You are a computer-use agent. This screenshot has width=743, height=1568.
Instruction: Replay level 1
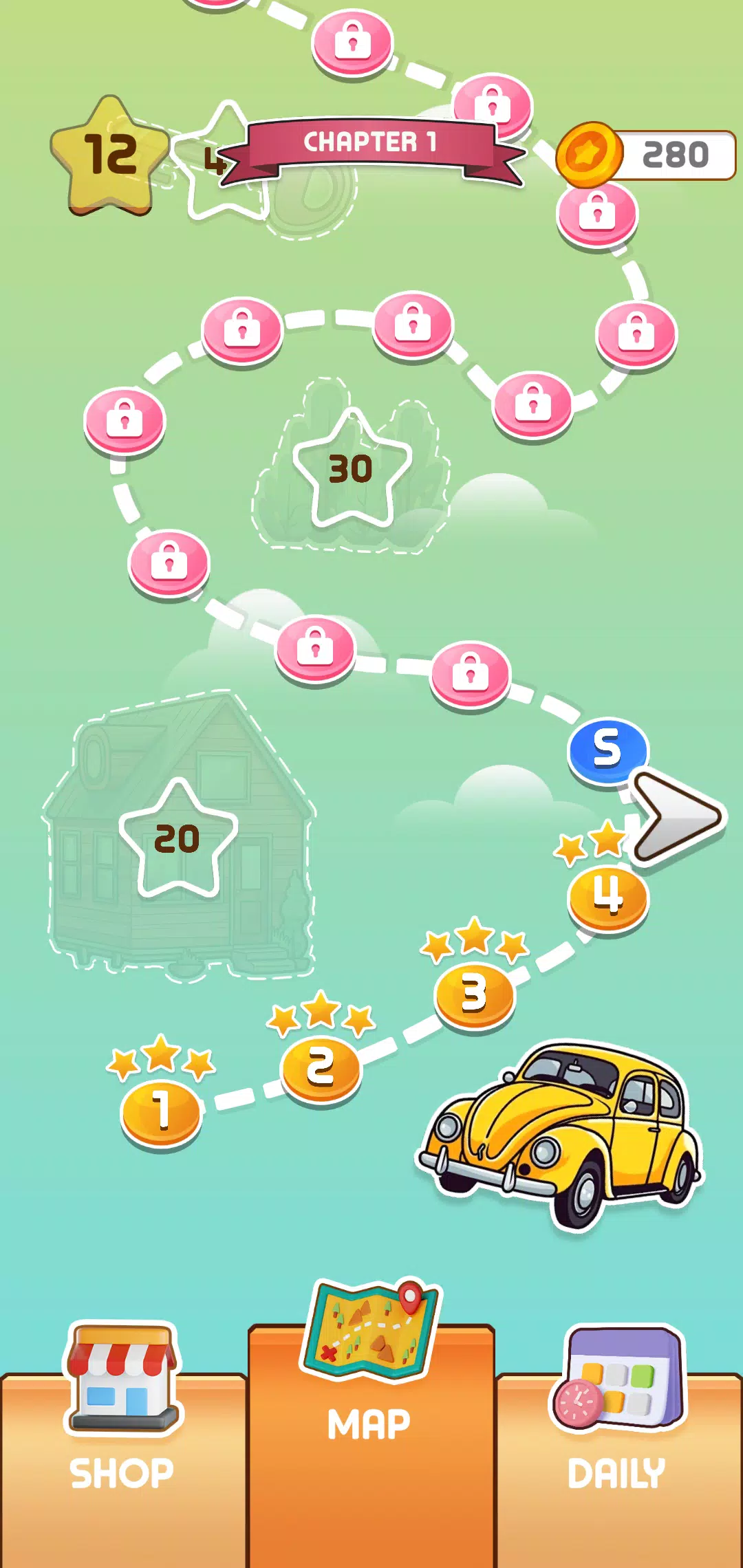tap(161, 1112)
